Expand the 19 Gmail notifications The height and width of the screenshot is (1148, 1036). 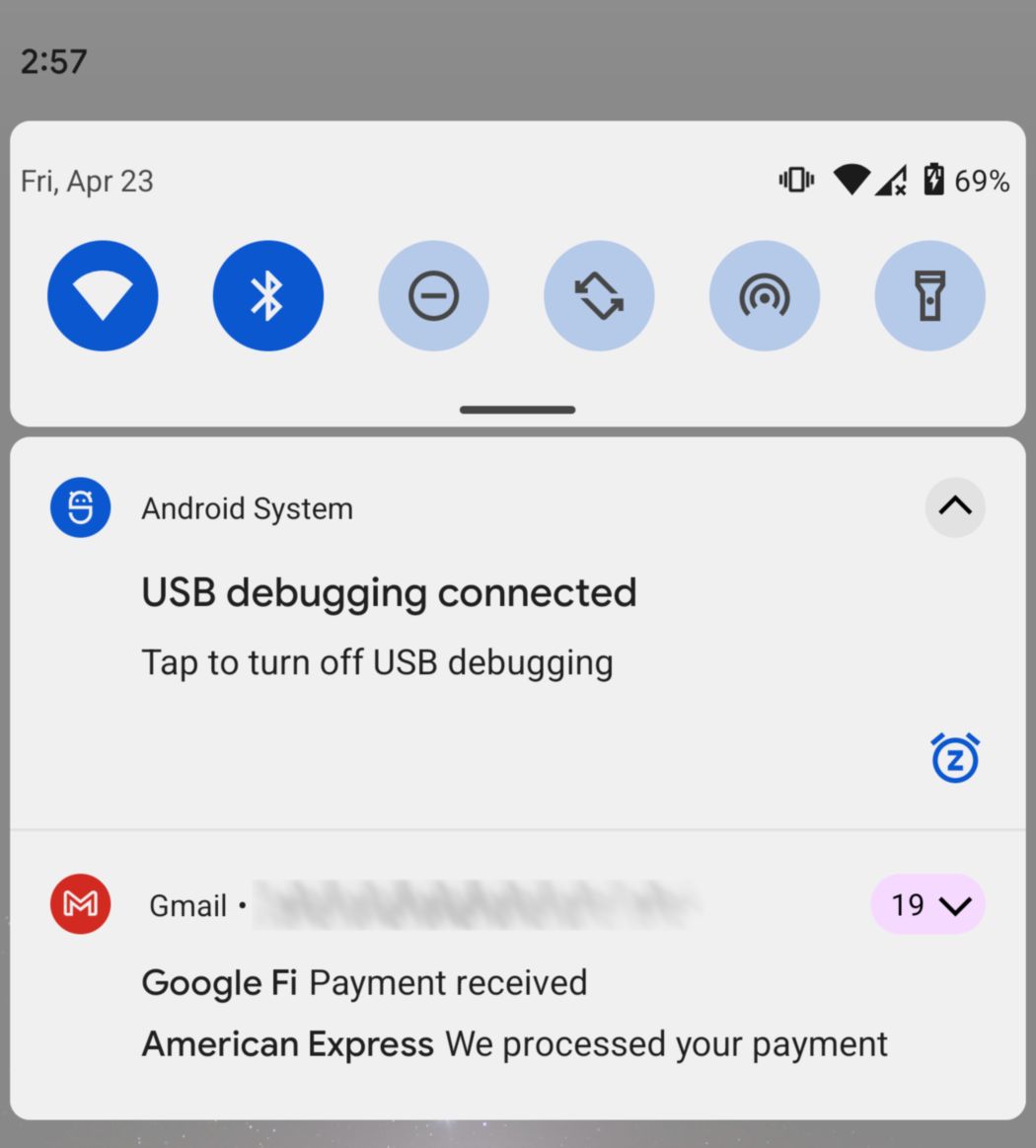point(927,904)
